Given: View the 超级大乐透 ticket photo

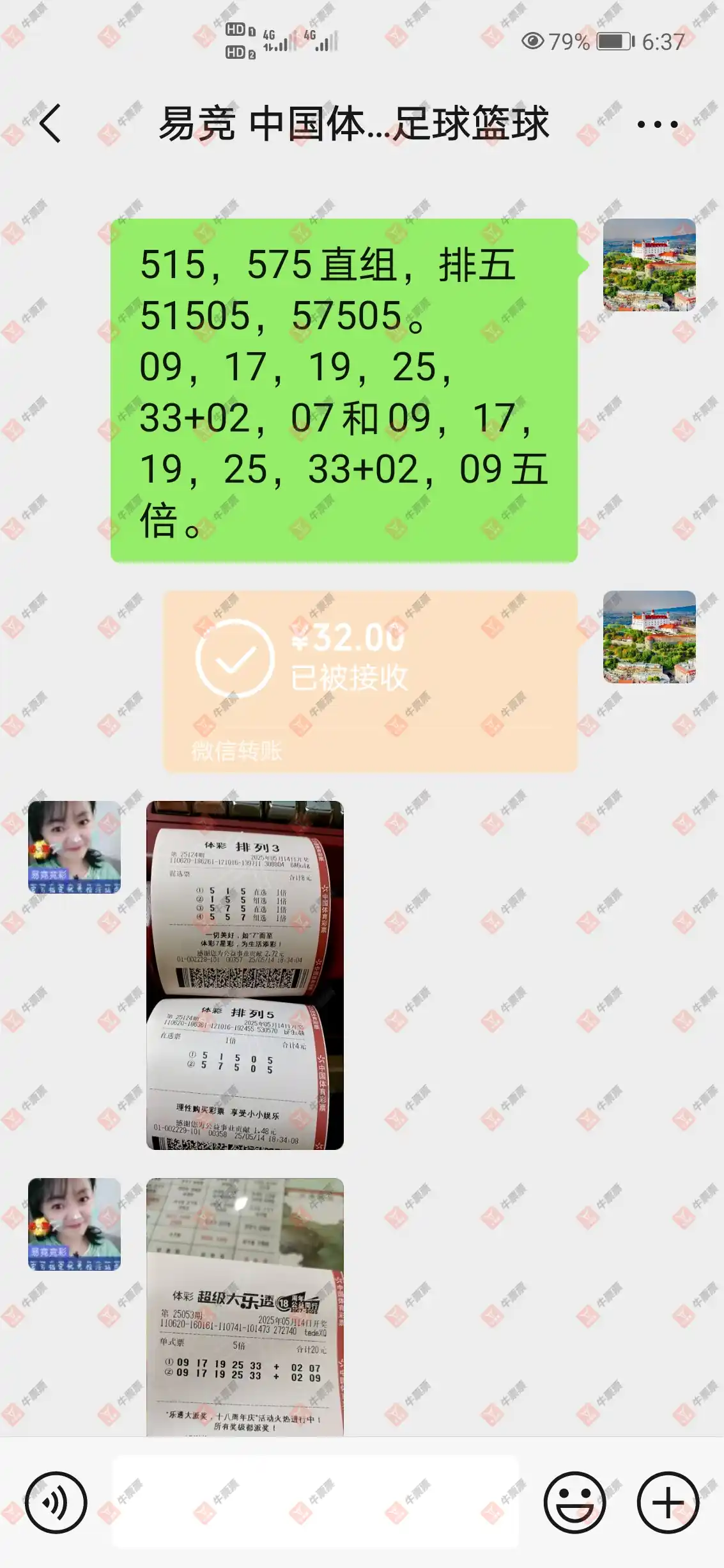Looking at the screenshot, I should coord(245,1306).
